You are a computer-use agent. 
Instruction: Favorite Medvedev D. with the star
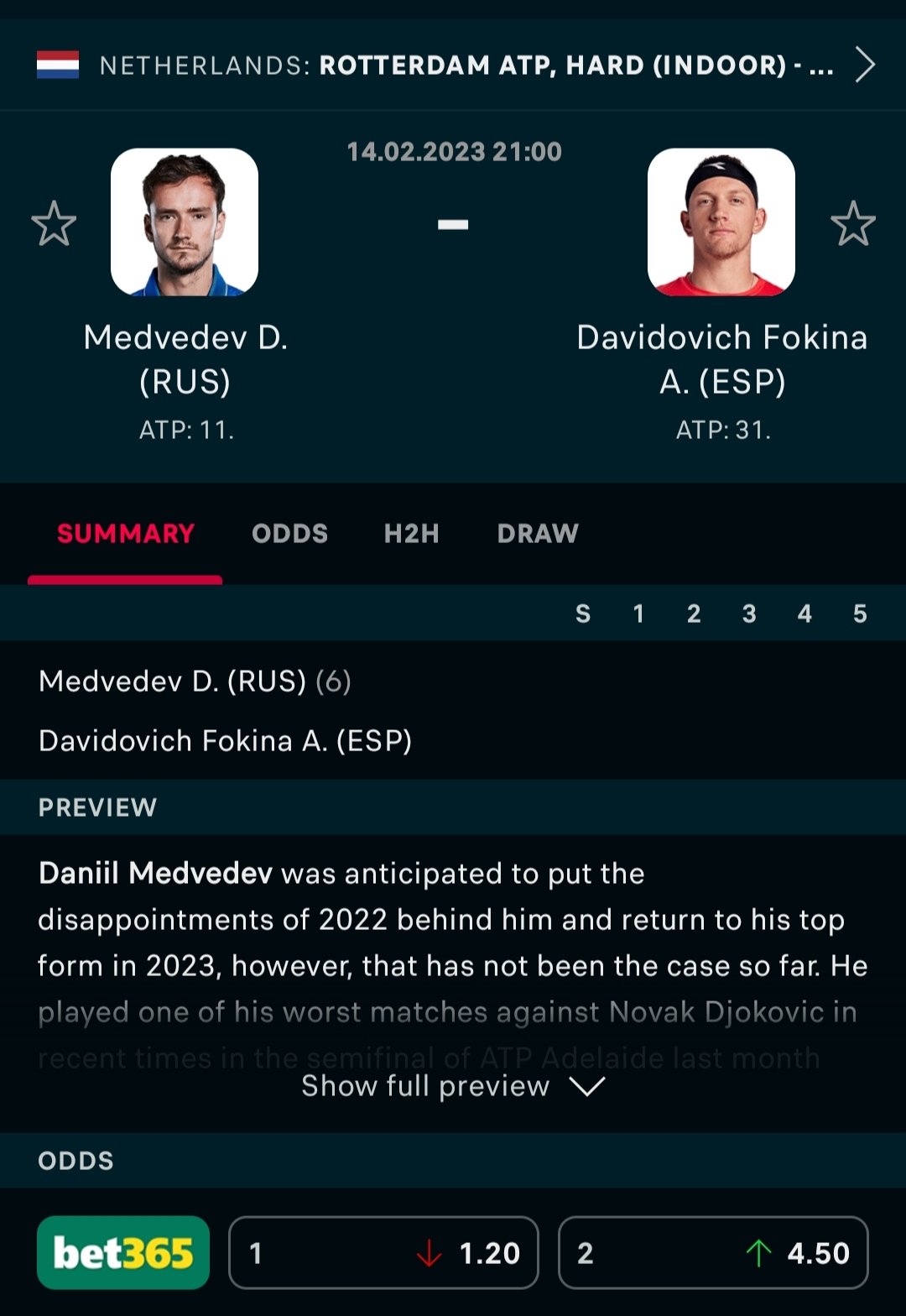click(x=54, y=223)
